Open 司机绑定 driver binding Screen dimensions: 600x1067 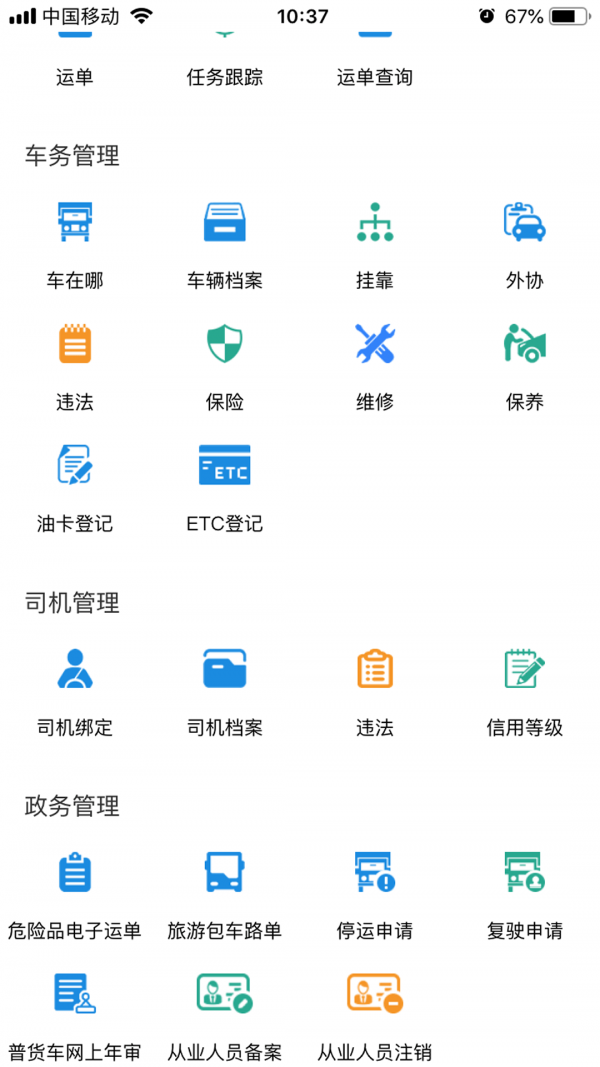click(x=75, y=688)
